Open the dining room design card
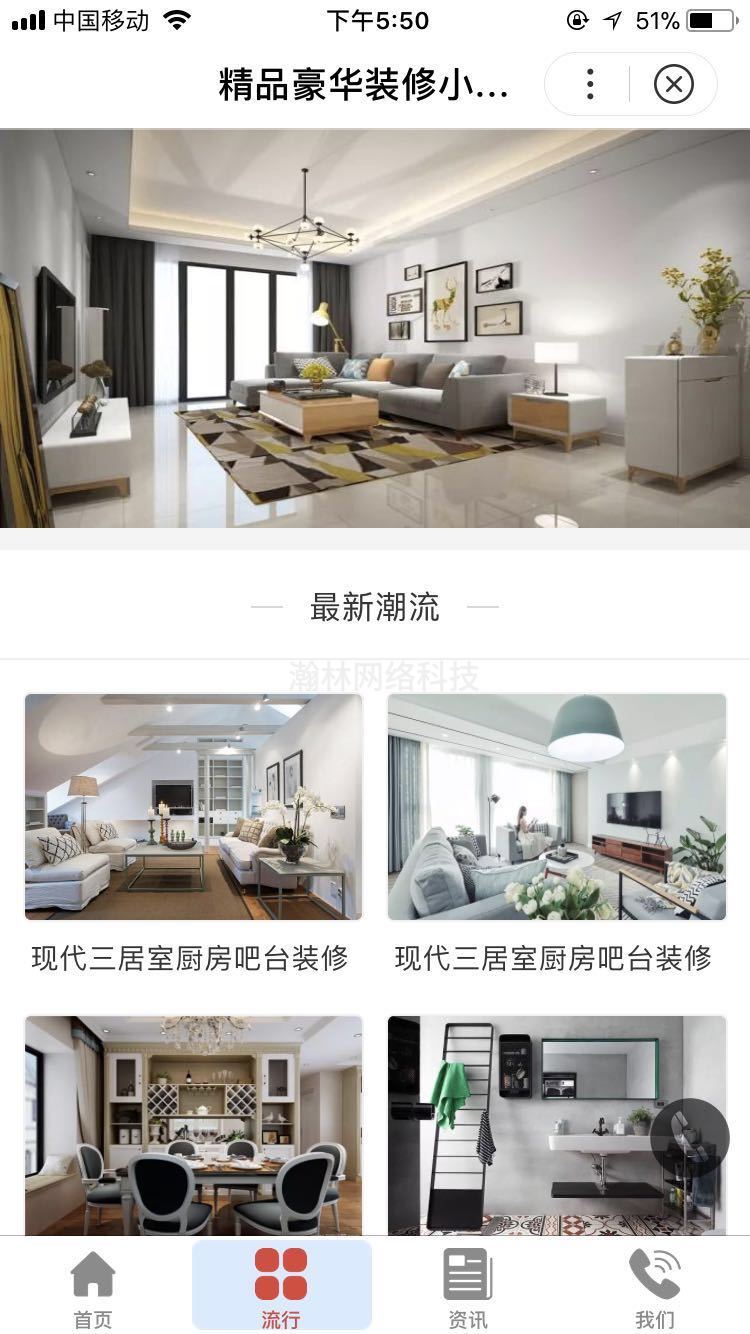Screen dimensions: 750x1334 coord(193,1125)
